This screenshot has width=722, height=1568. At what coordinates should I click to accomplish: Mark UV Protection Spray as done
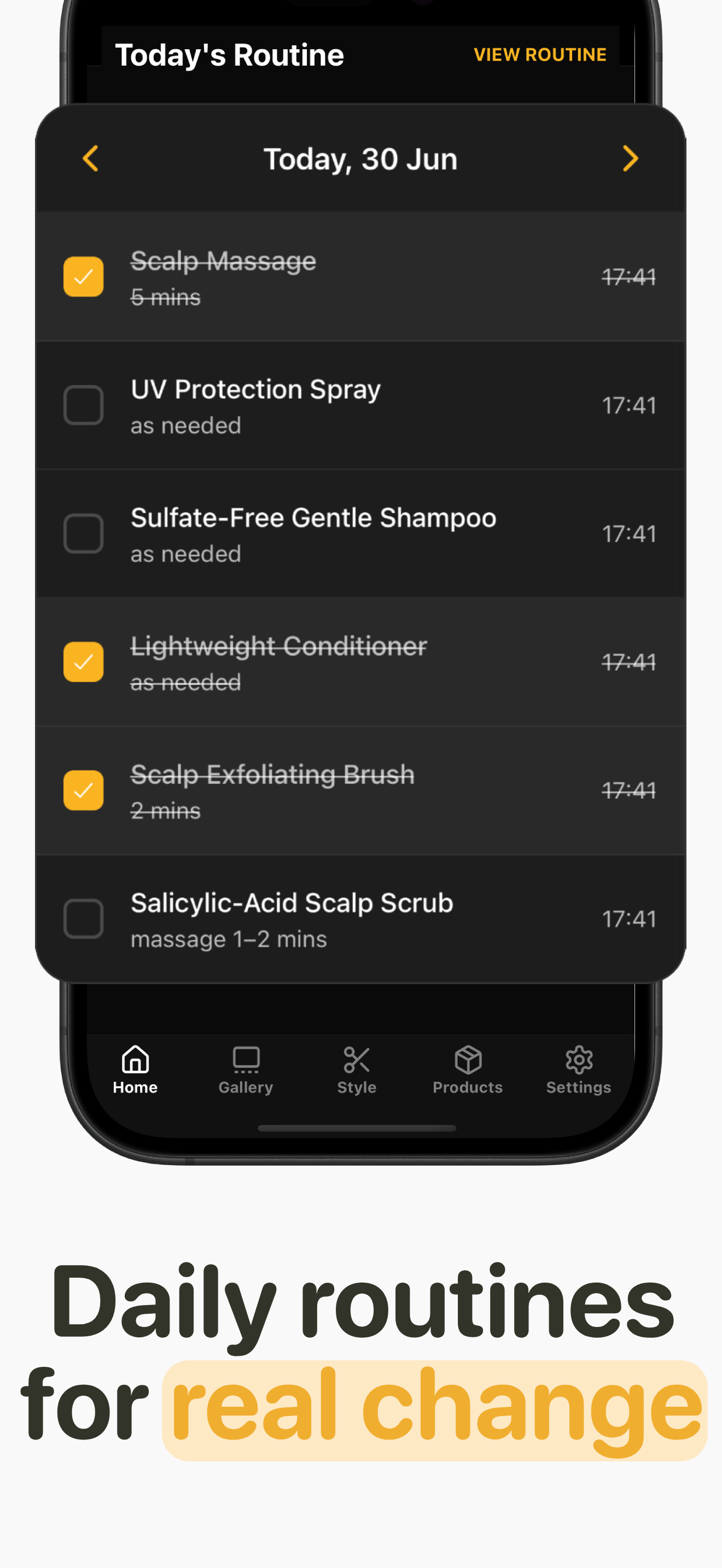(x=83, y=405)
